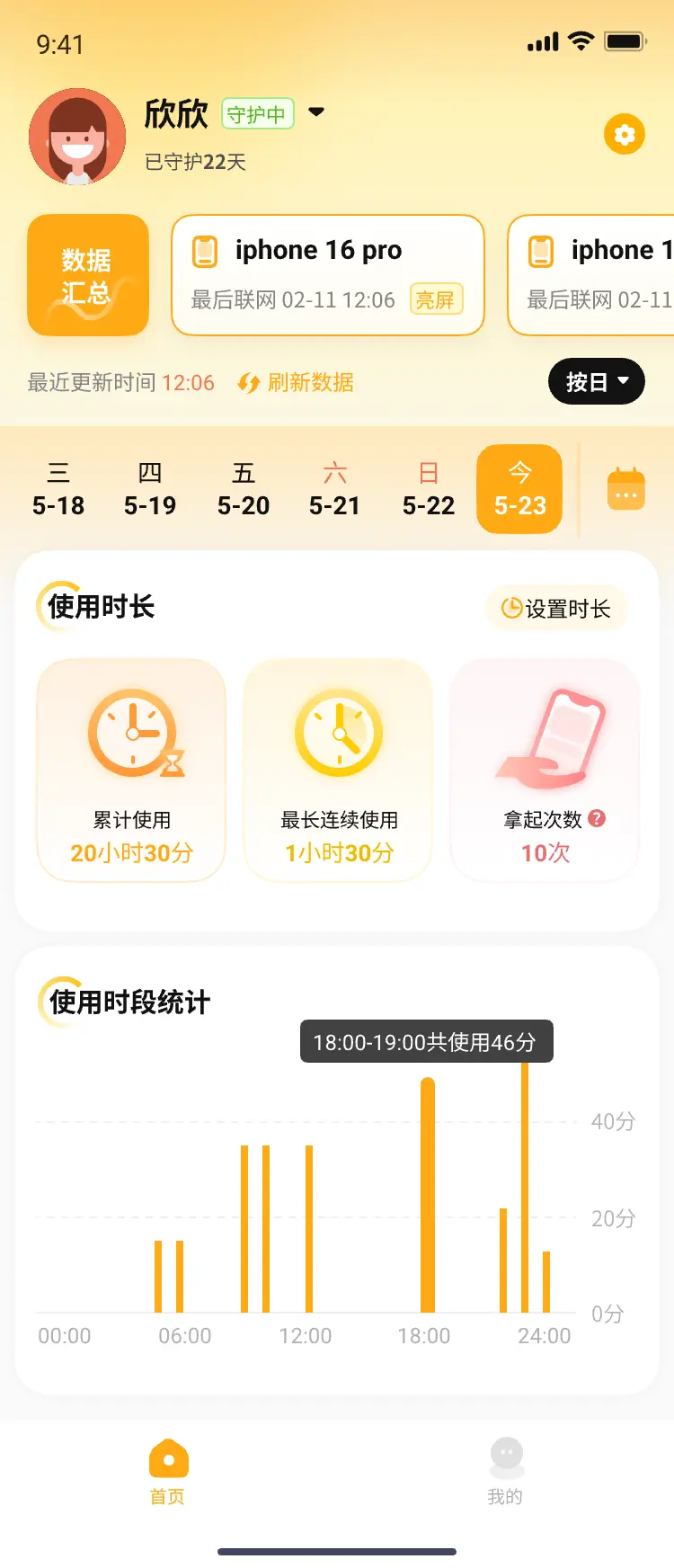Open the 数据汇总 summary card
Image resolution: width=674 pixels, height=1568 pixels.
(x=87, y=275)
